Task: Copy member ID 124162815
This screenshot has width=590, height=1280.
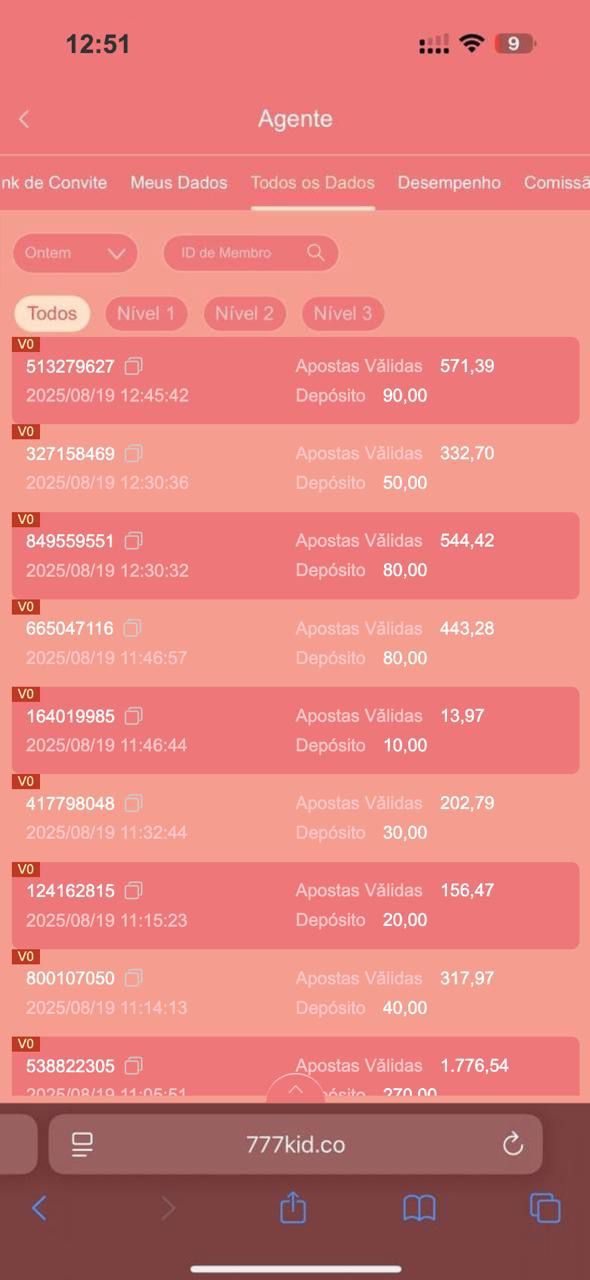Action: tap(134, 890)
